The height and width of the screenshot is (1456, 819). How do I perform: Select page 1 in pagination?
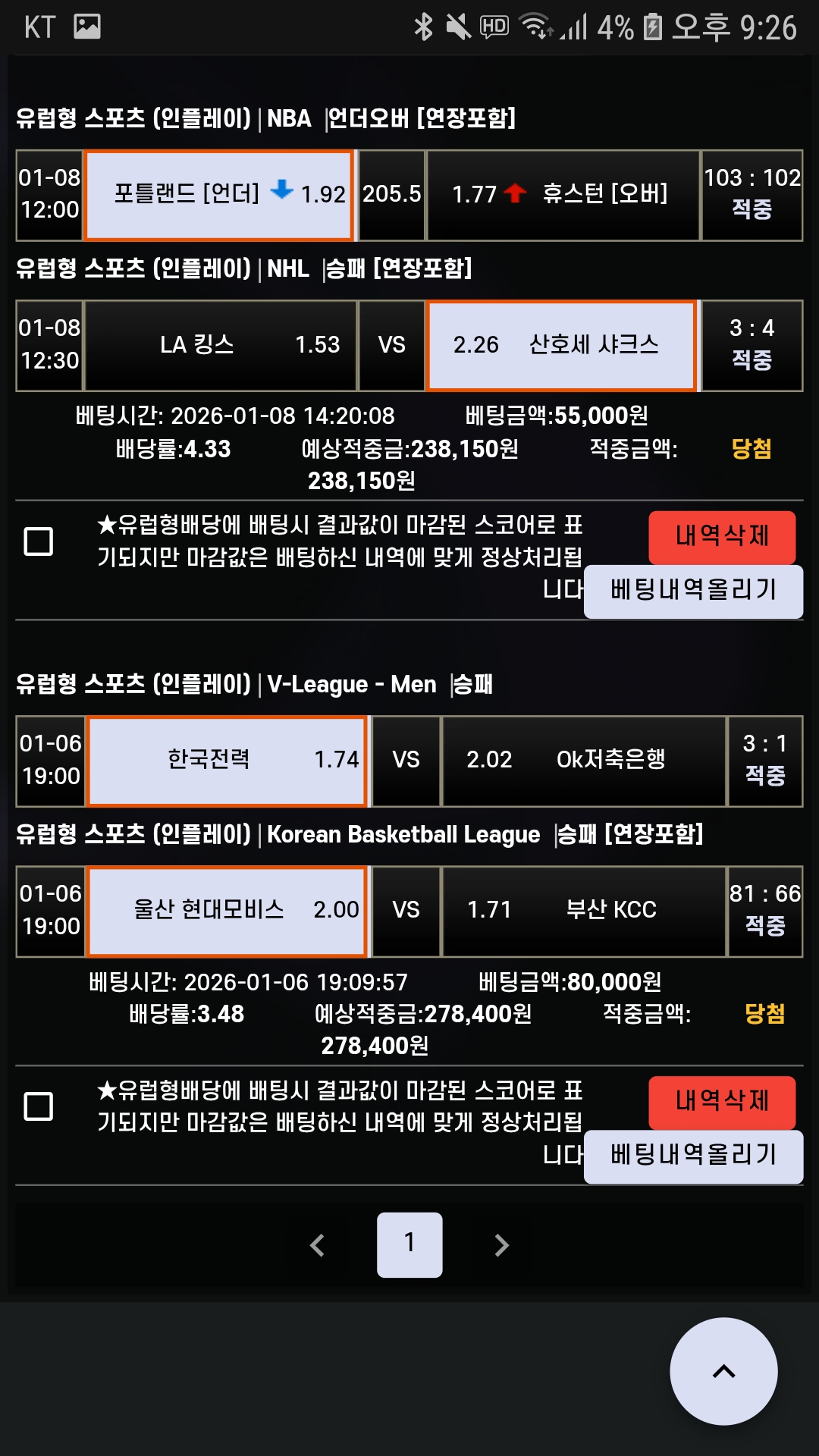[409, 1244]
